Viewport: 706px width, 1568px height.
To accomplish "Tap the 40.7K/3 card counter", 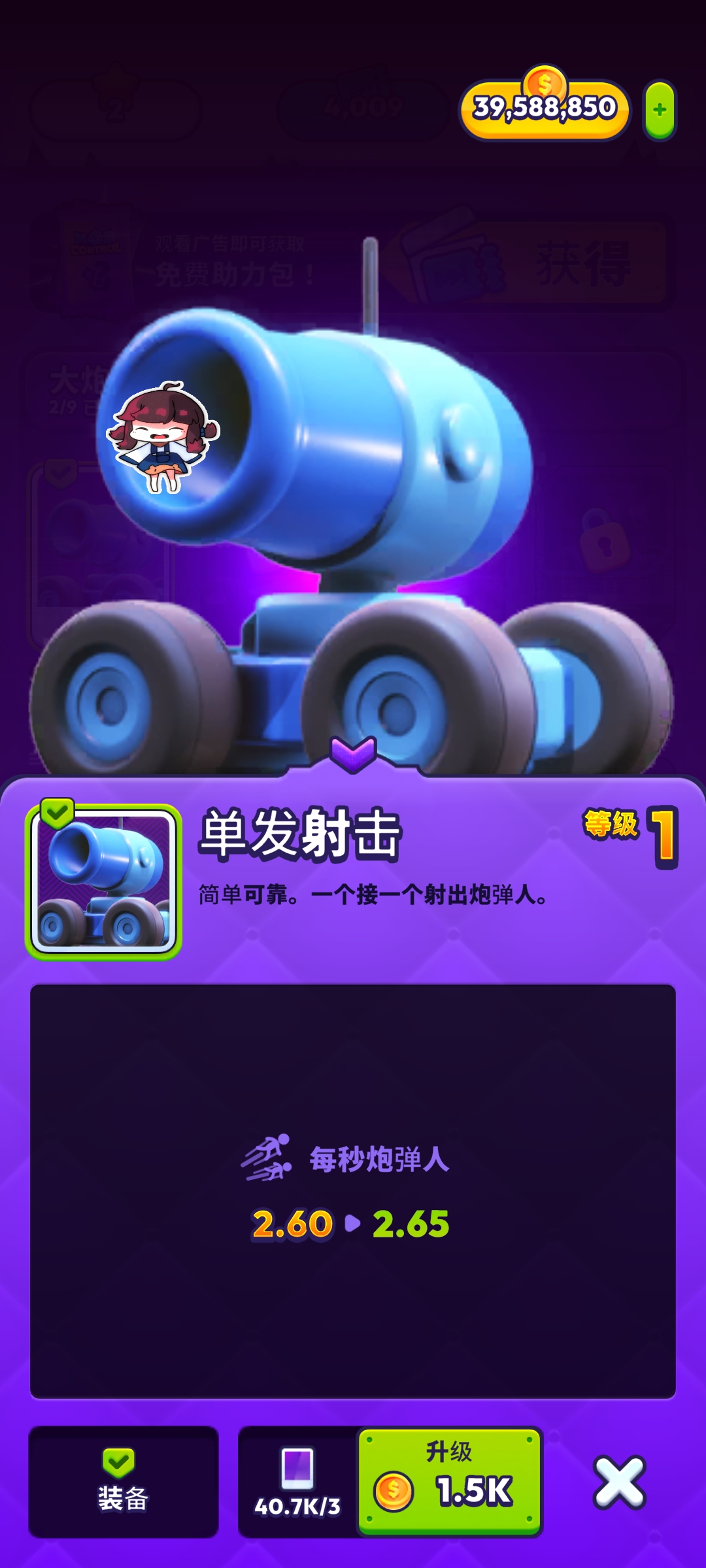I will point(297,1482).
